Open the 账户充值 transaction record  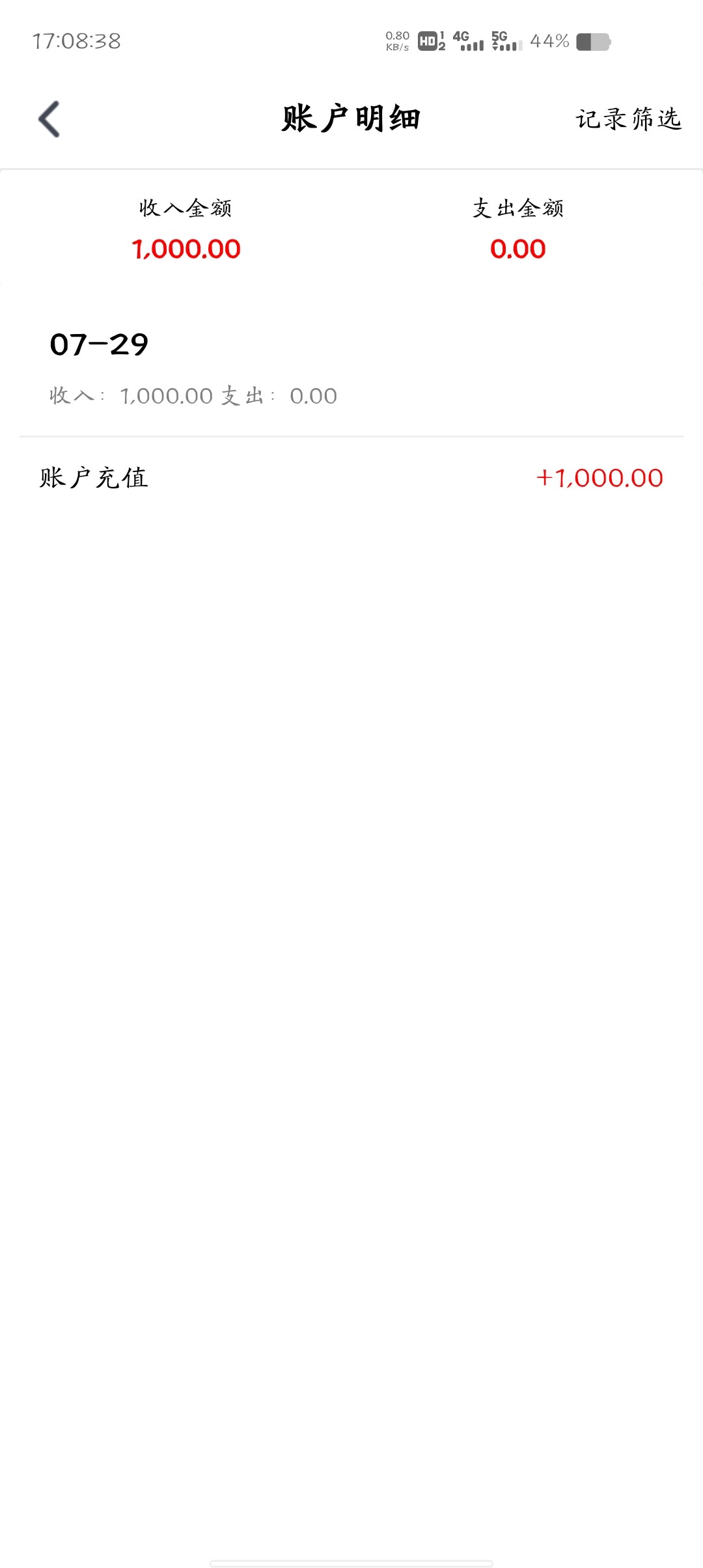[x=351, y=478]
